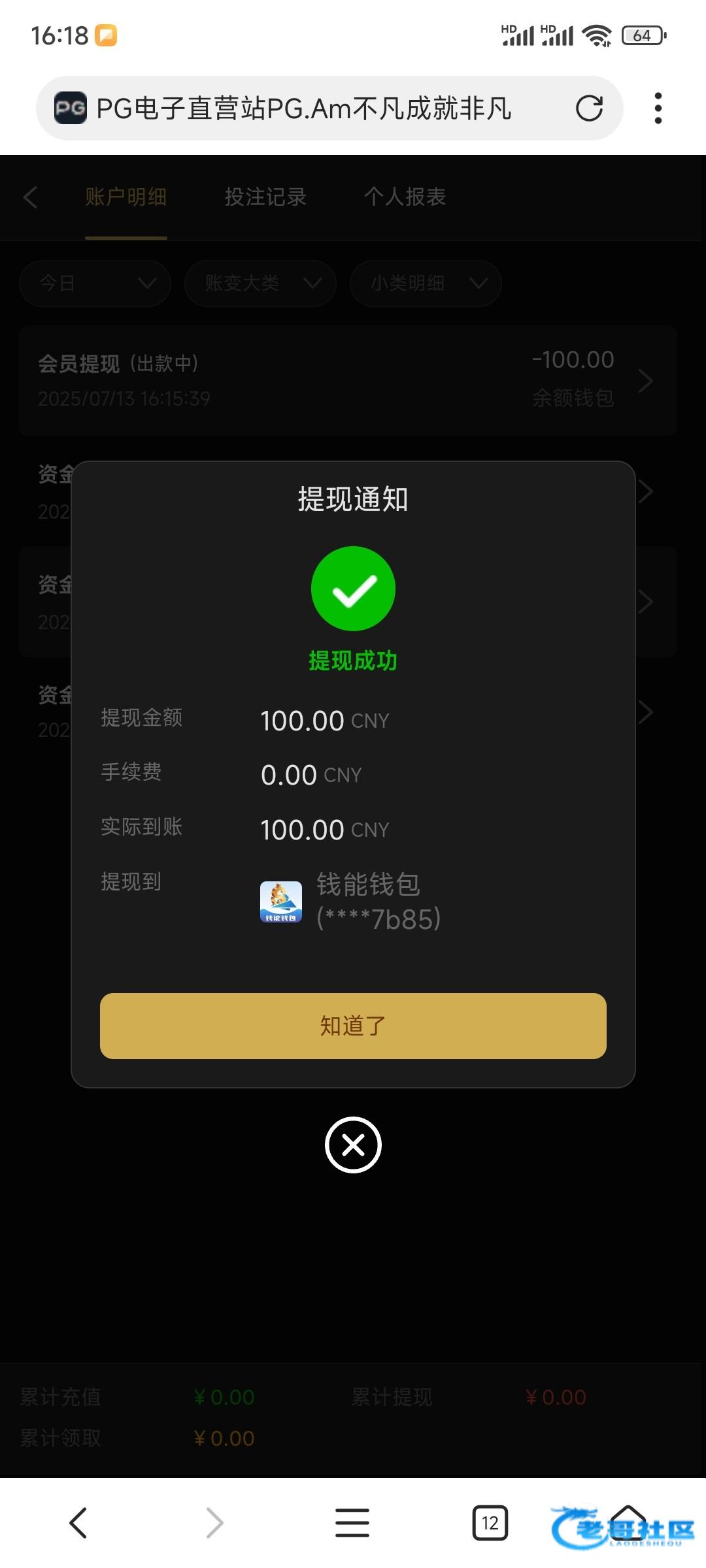
Task: Tap the address bar with the PG电子 title
Action: 303,108
